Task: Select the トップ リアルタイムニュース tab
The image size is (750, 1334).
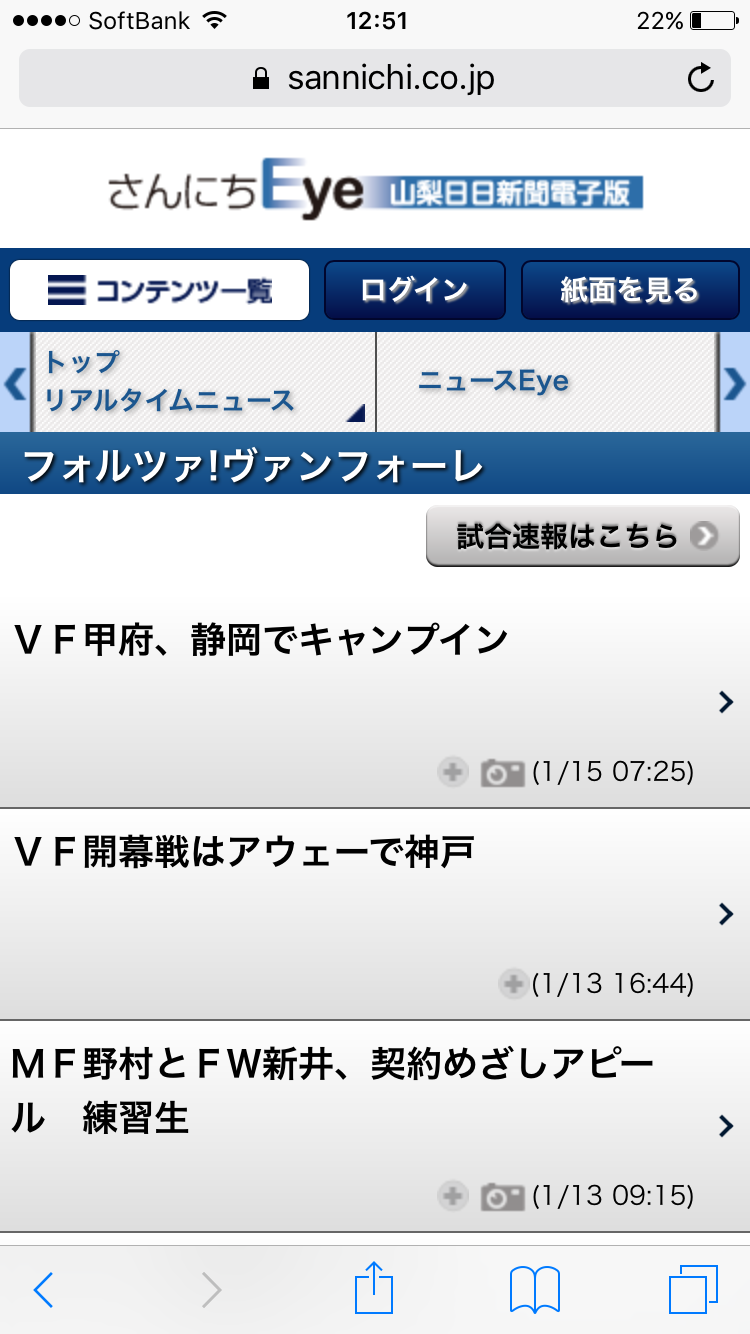Action: (x=204, y=382)
